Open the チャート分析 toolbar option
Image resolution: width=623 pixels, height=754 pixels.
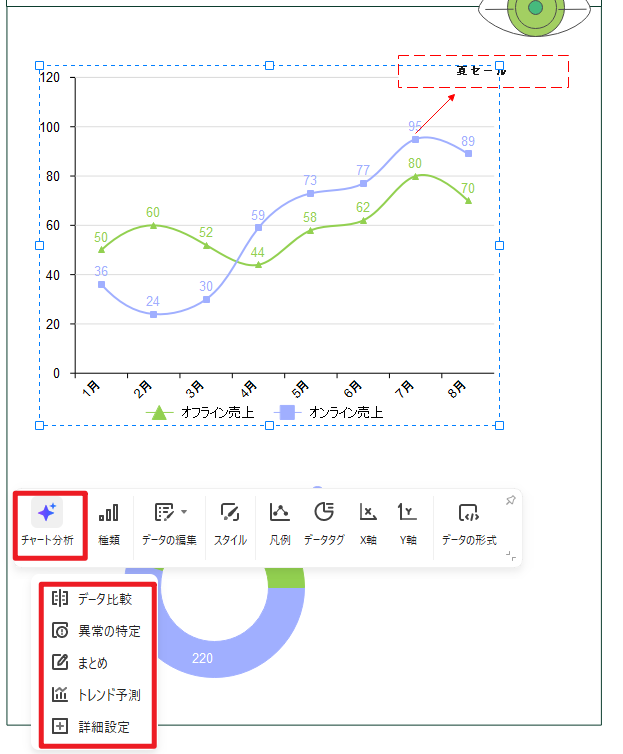pyautogui.click(x=47, y=524)
